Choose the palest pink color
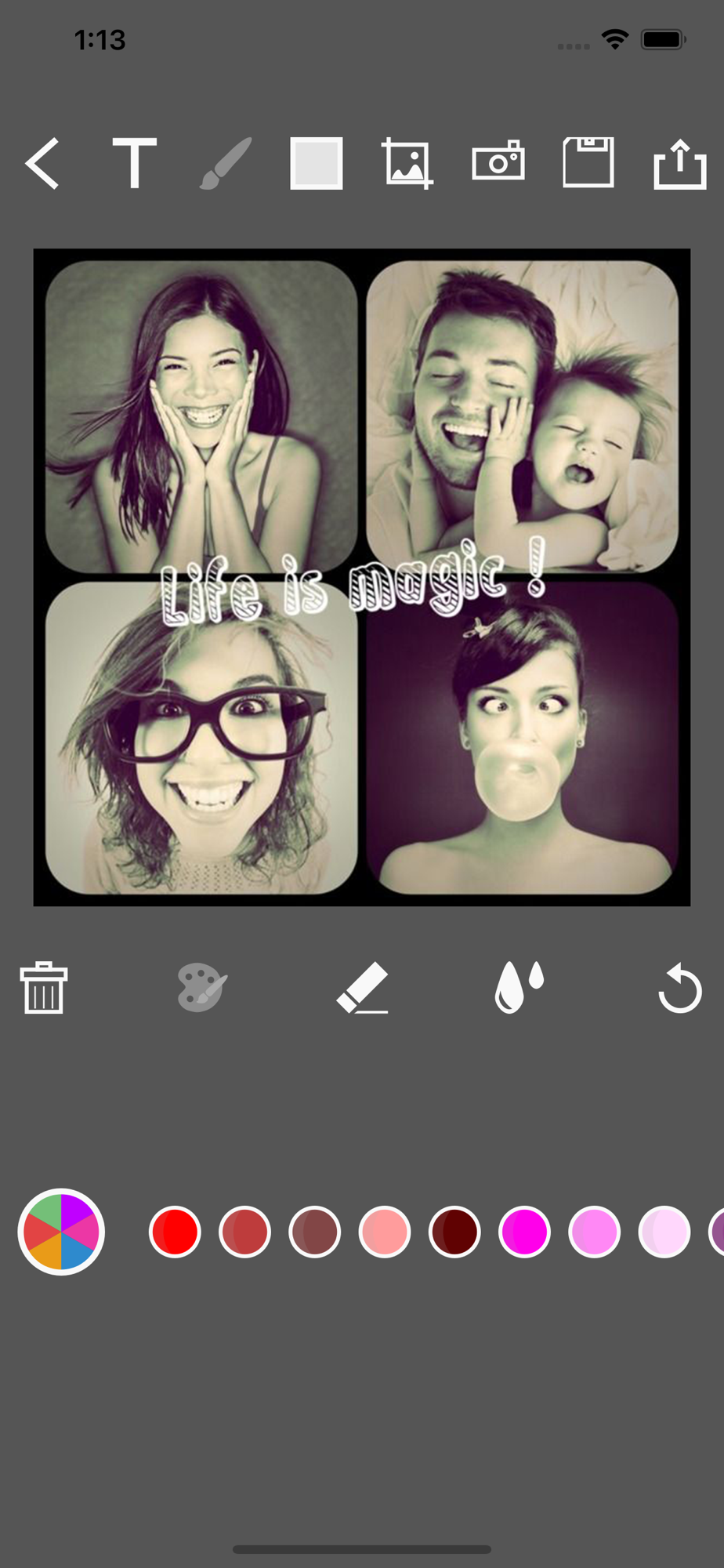Viewport: 724px width, 1568px height. [x=664, y=1232]
